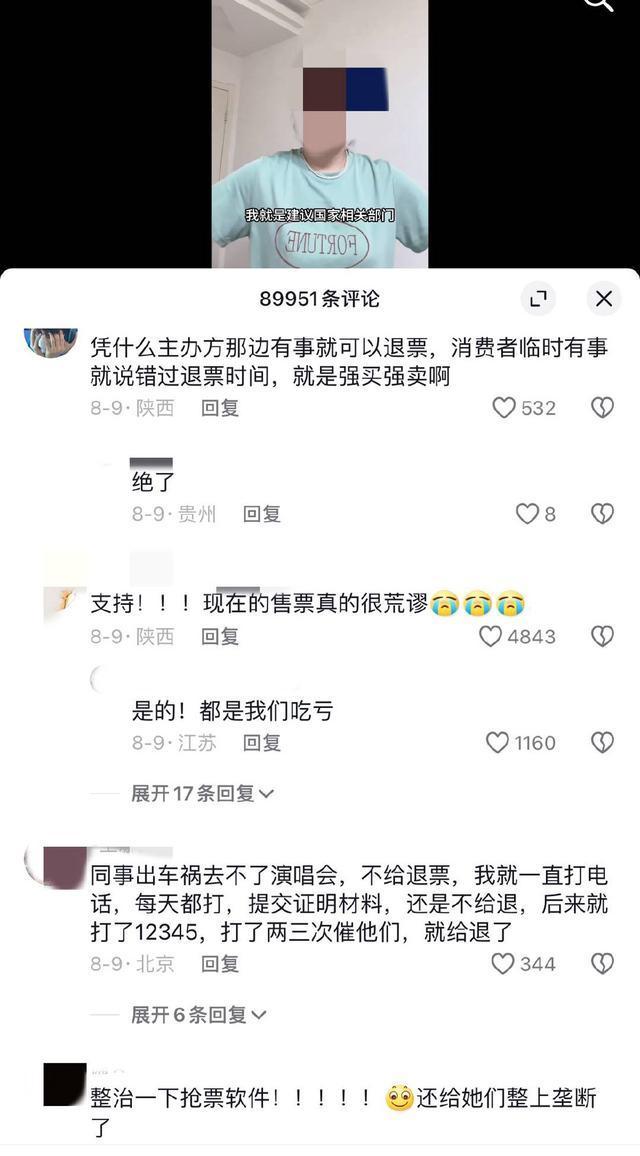This screenshot has width=640, height=1156.
Task: Like the 绝了 reply
Action: pos(527,514)
